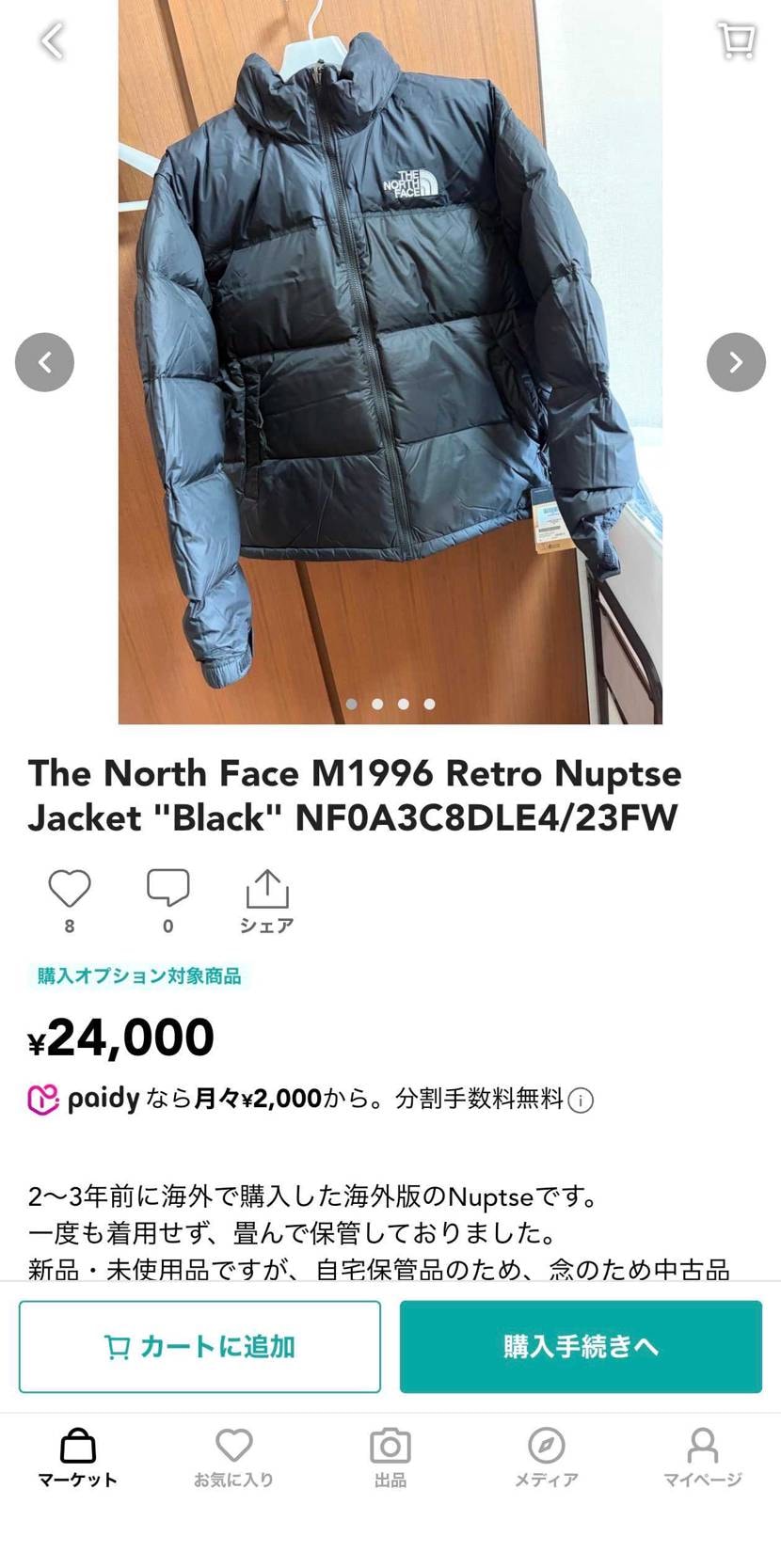The height and width of the screenshot is (1568, 781).
Task: Show the previous product photo
Action: (44, 362)
